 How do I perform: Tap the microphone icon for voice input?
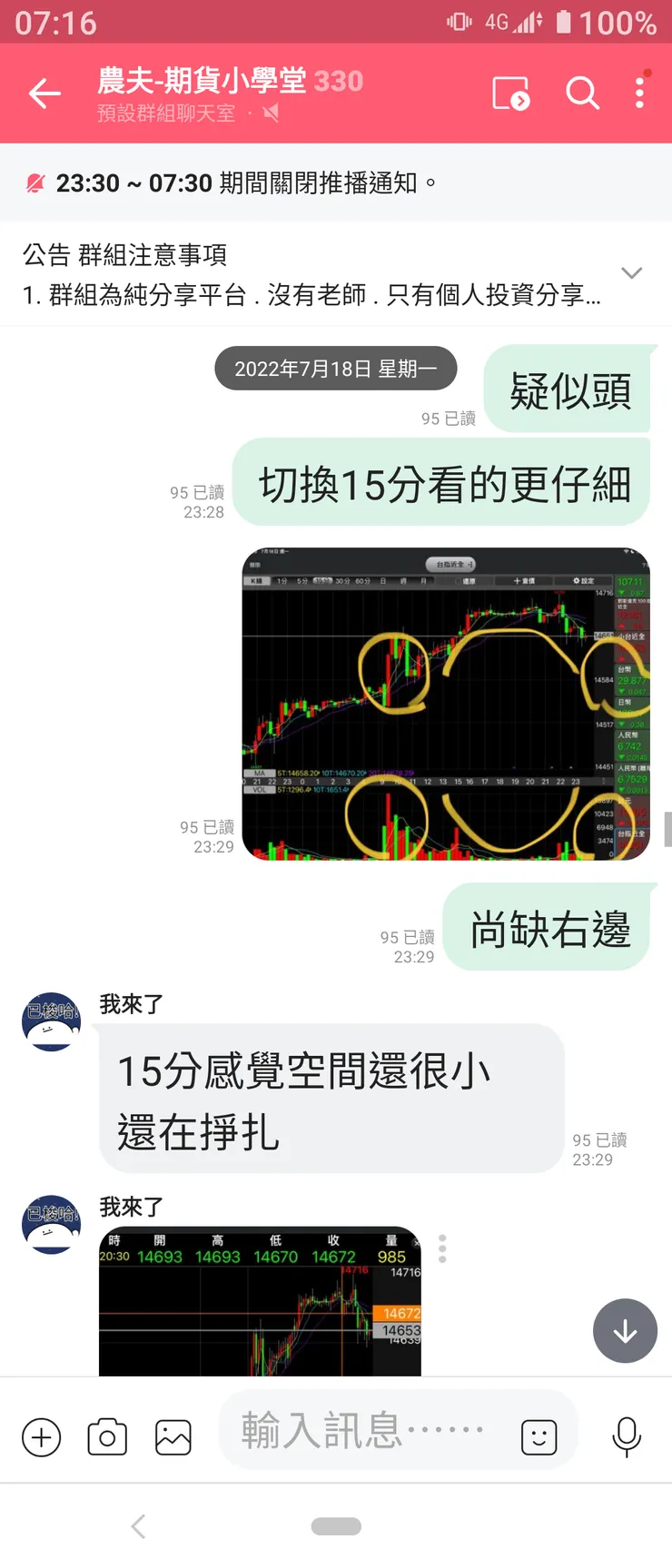627,1437
